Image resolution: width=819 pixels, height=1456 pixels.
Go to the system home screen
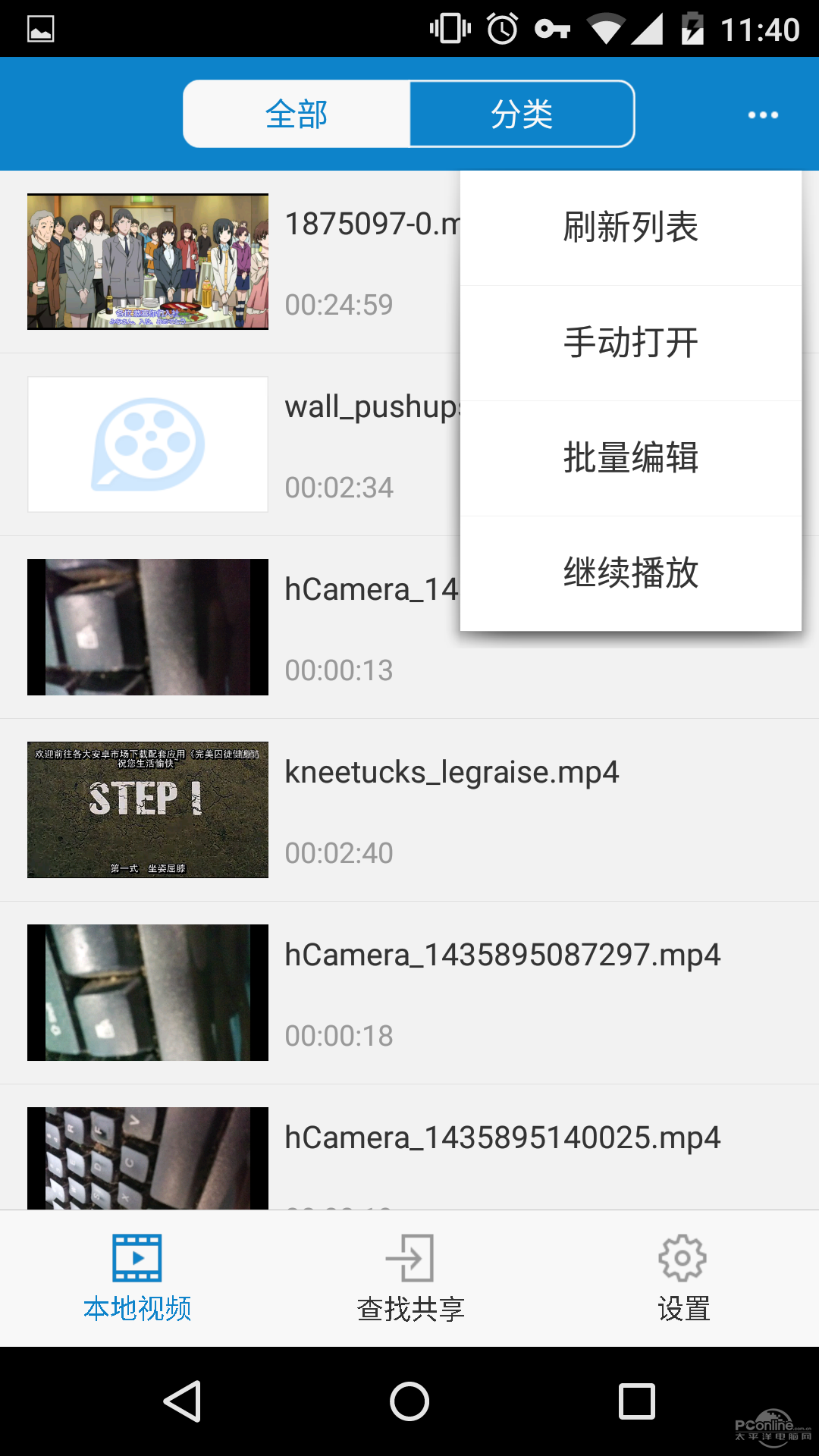[409, 1401]
